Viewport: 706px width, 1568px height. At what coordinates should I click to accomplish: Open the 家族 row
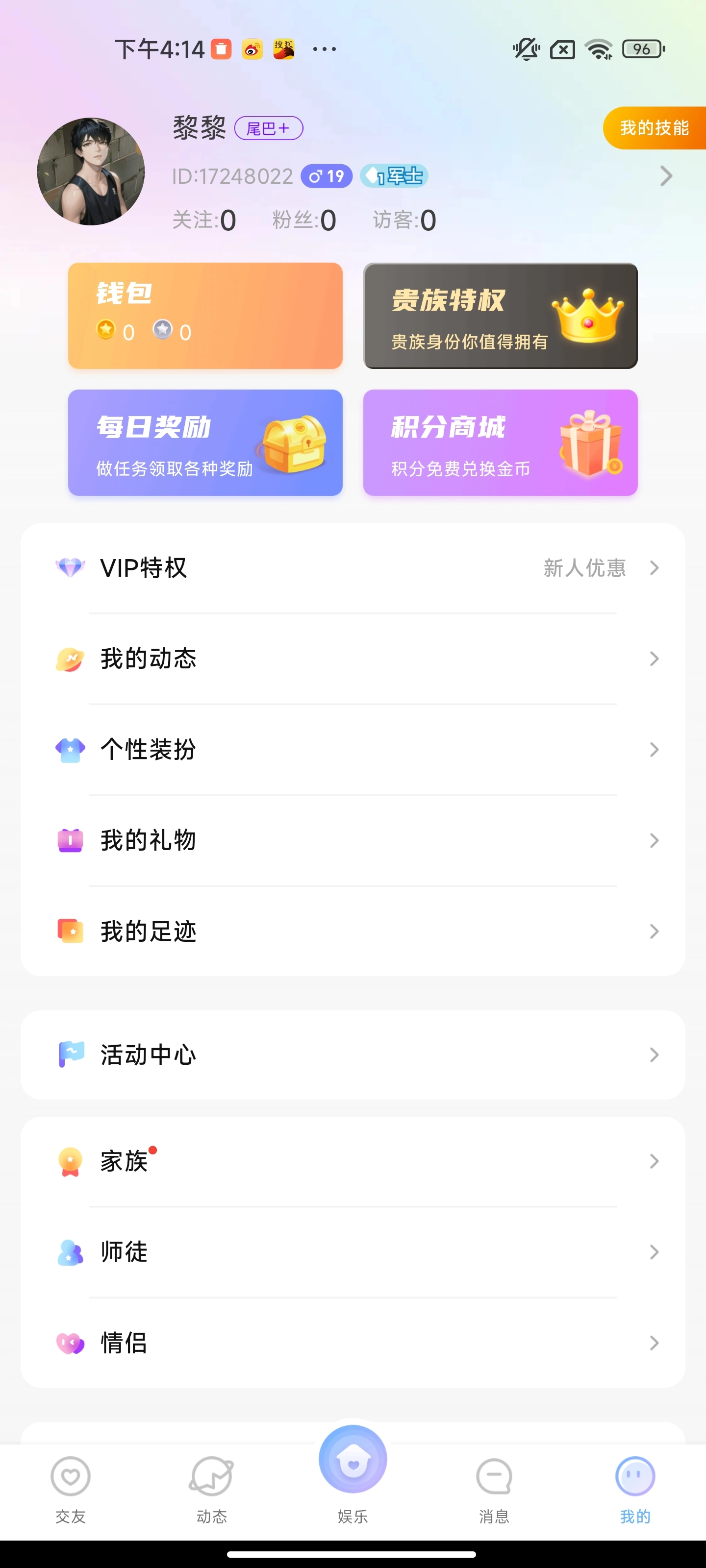click(x=353, y=1161)
